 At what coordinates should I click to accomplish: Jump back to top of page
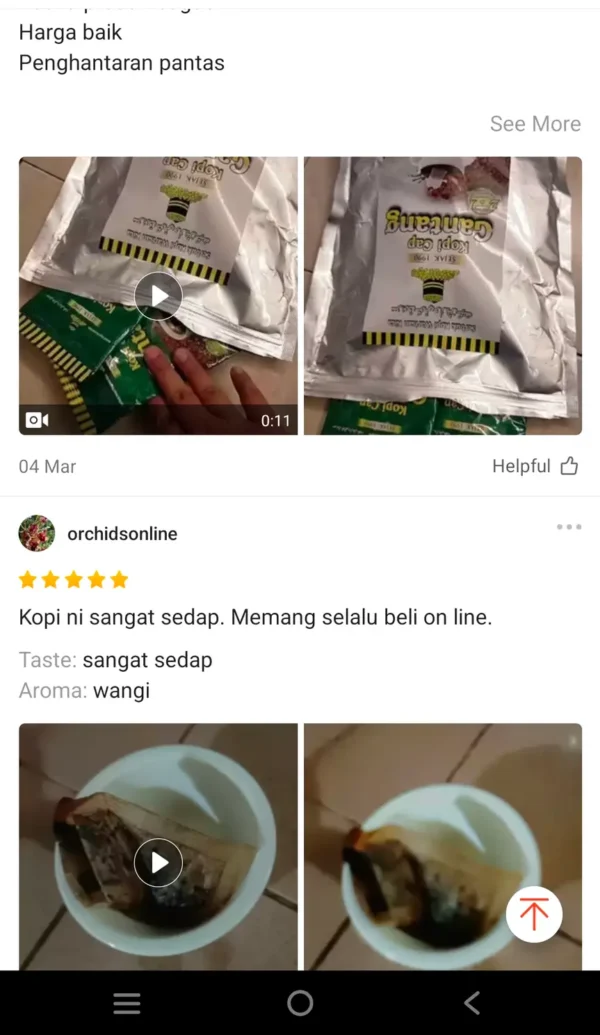534,914
